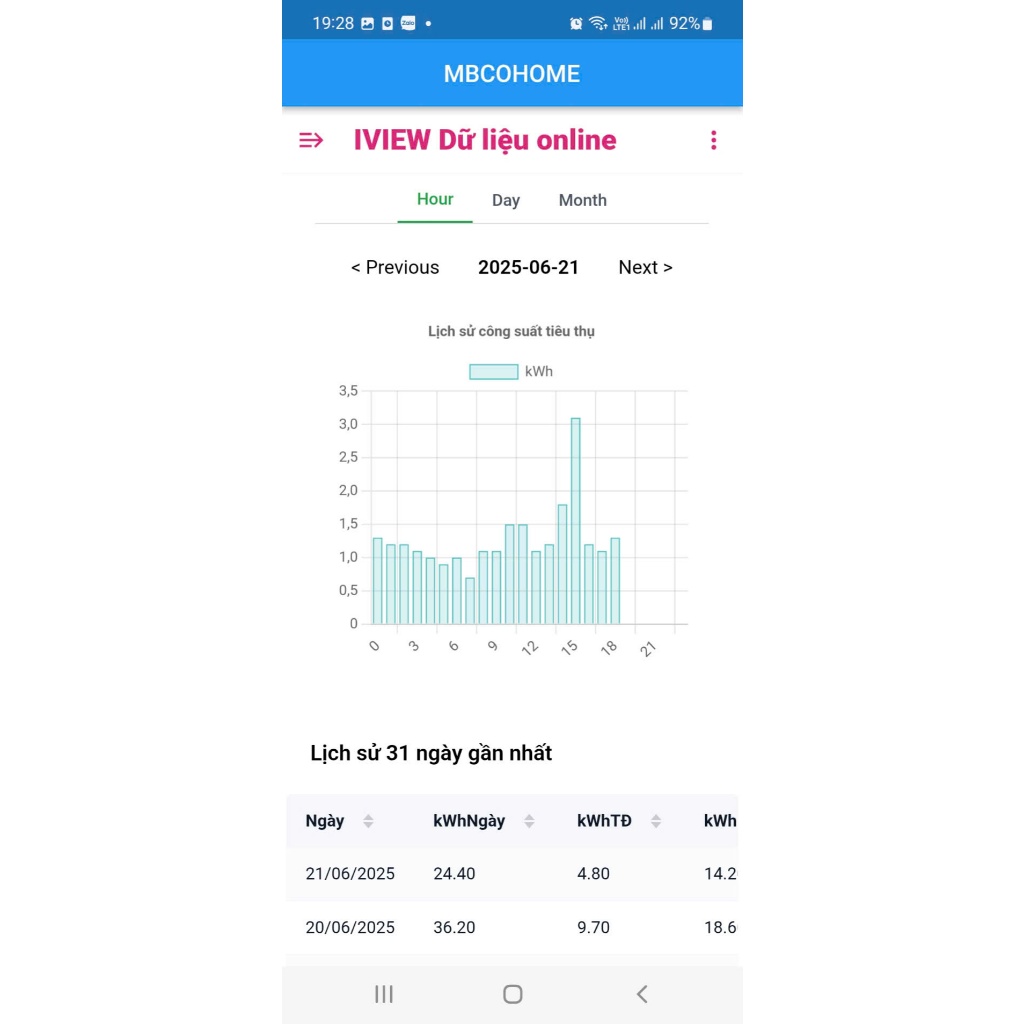The height and width of the screenshot is (1024, 1024).
Task: Open the three-dot overflow menu
Action: pyautogui.click(x=713, y=140)
